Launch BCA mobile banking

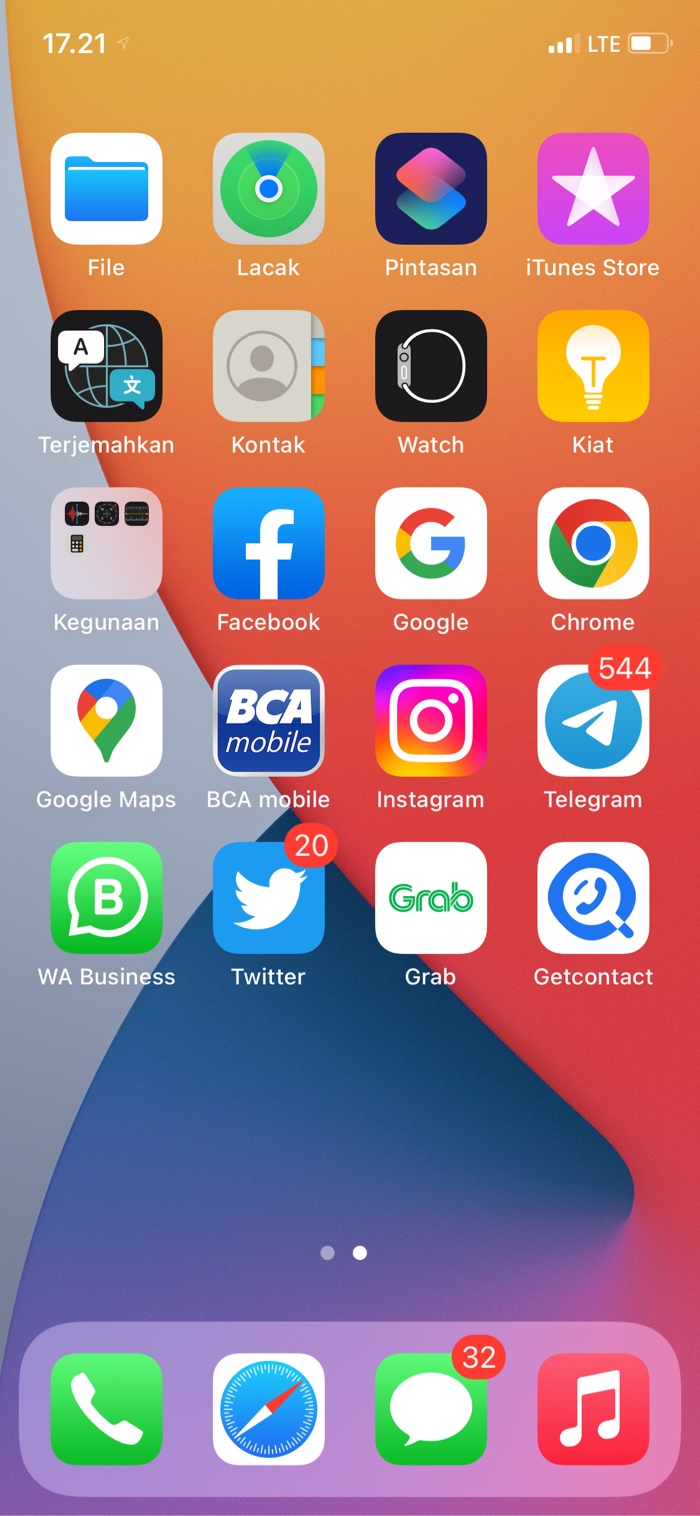tap(268, 720)
